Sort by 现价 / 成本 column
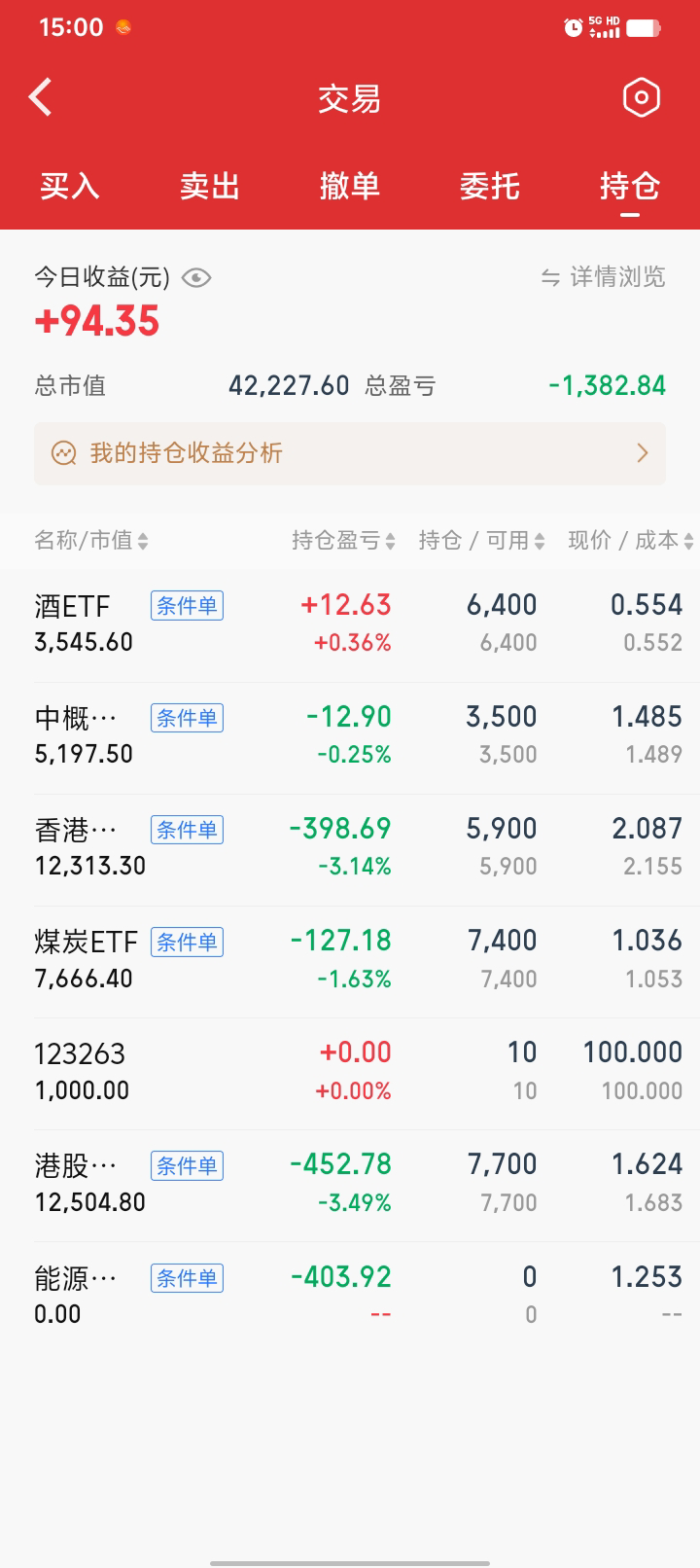Image resolution: width=700 pixels, height=1568 pixels. 630,541
